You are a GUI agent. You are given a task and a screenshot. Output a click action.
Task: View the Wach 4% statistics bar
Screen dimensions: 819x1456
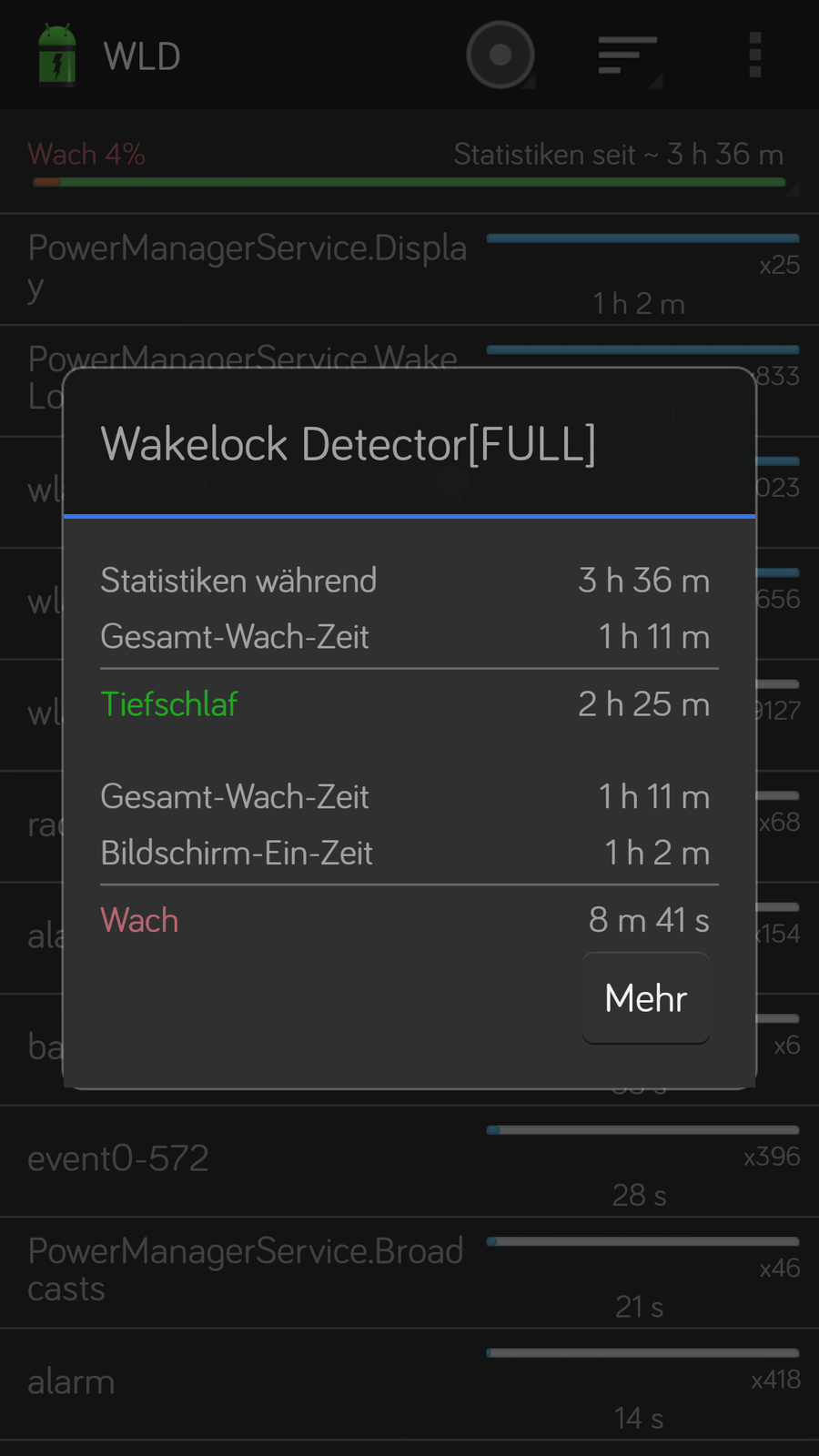(x=409, y=164)
